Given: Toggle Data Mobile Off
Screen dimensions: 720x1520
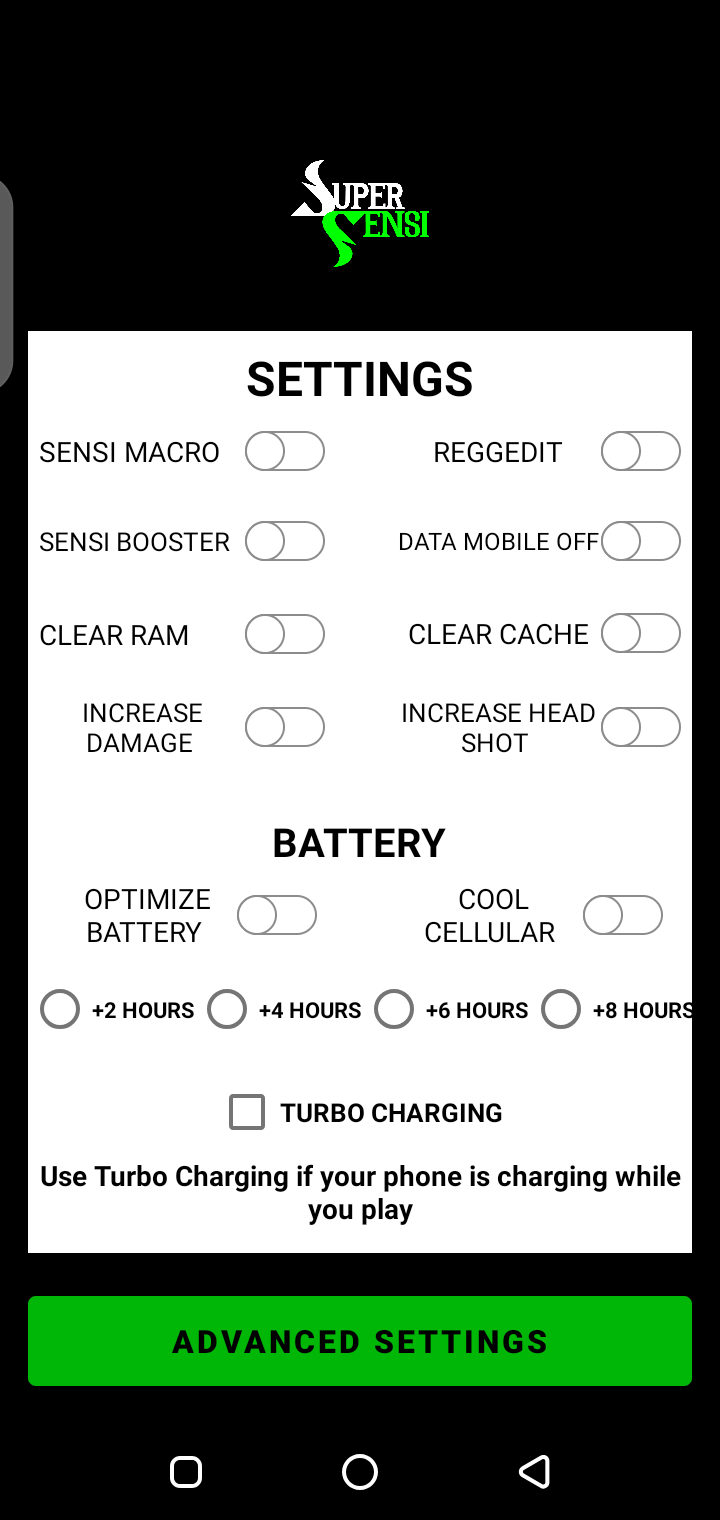Looking at the screenshot, I should pos(640,541).
